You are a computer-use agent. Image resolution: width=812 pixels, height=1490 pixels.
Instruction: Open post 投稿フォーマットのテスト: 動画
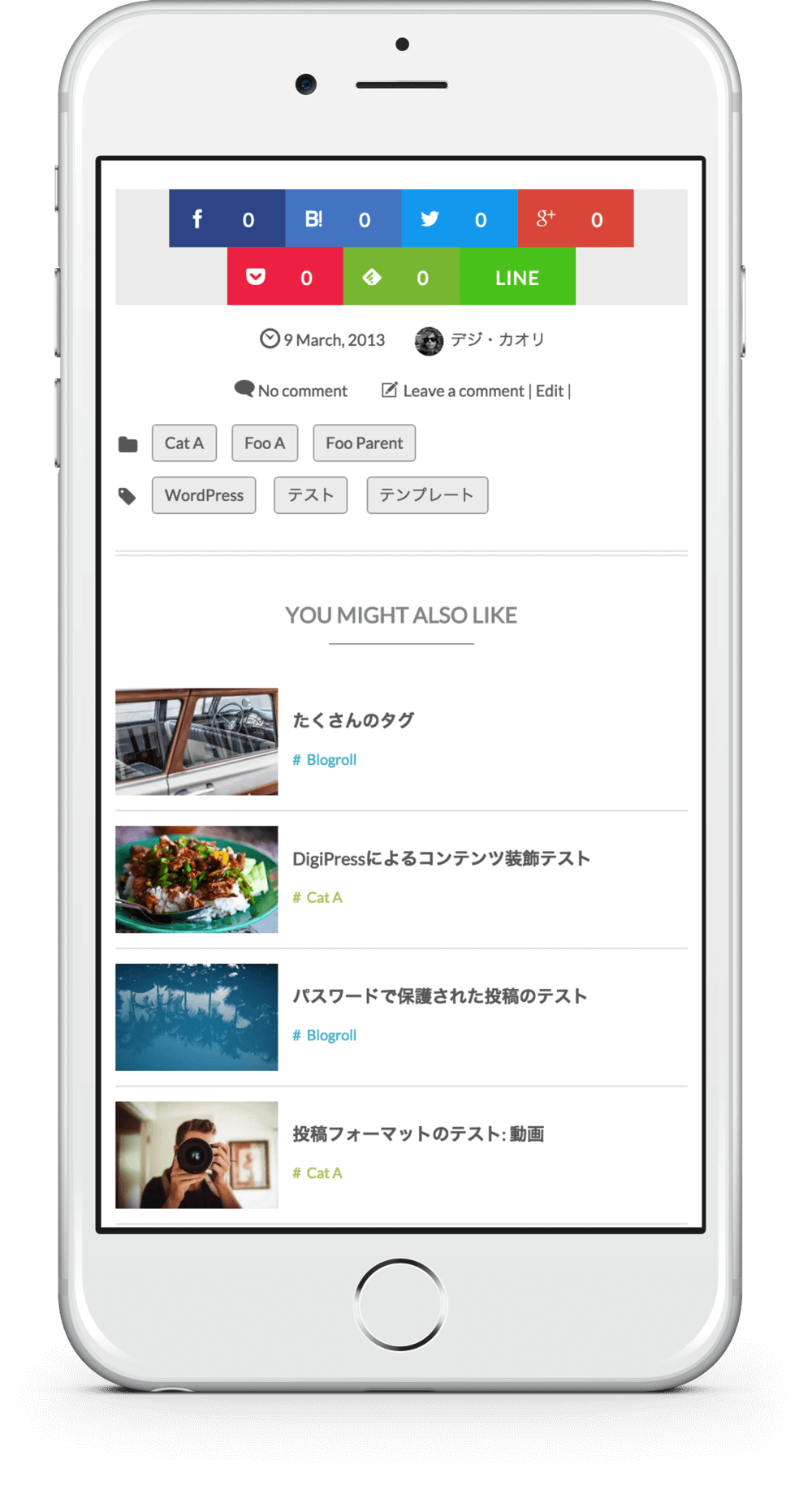(x=418, y=1134)
